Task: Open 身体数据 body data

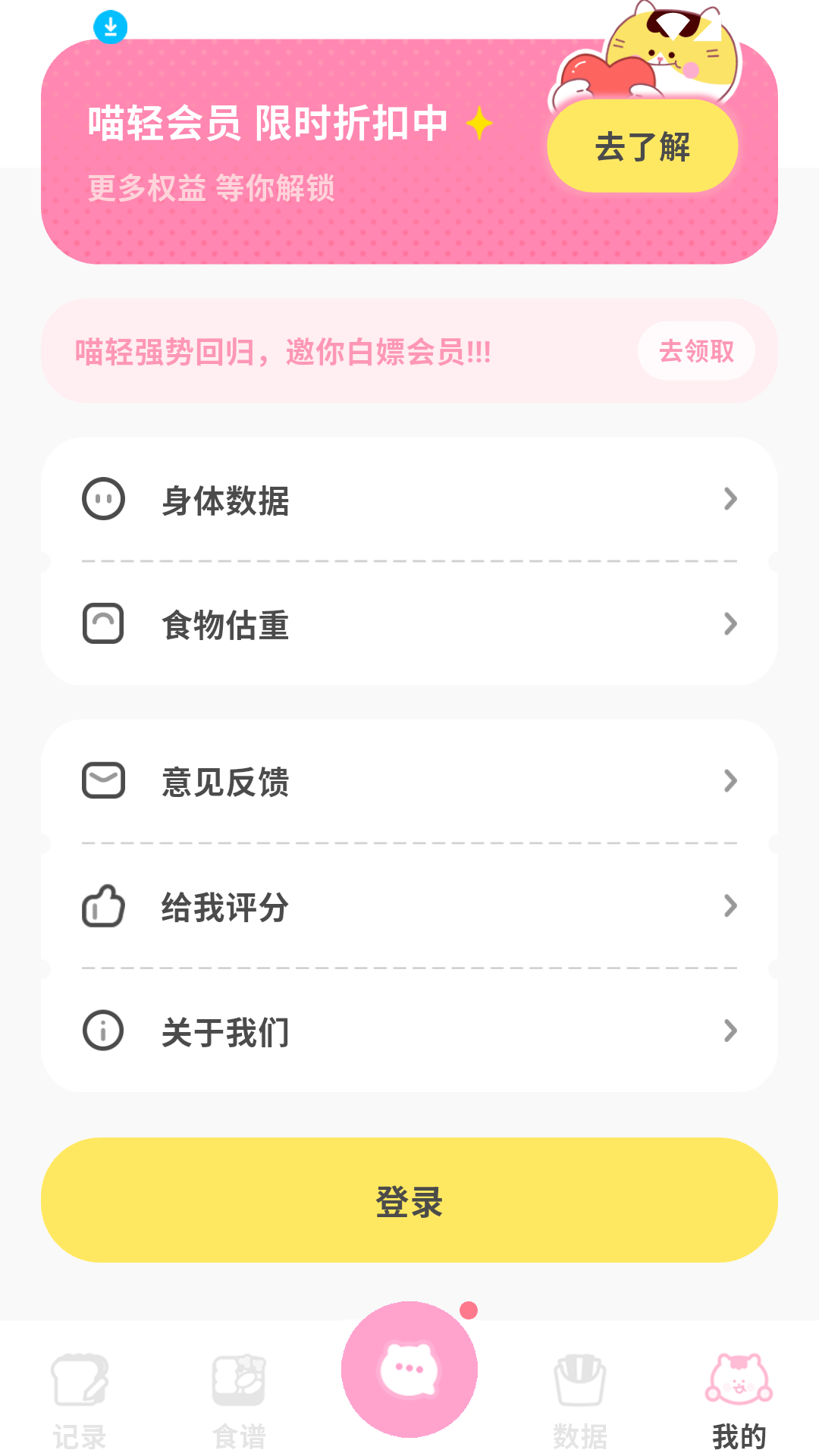Action: [x=409, y=500]
